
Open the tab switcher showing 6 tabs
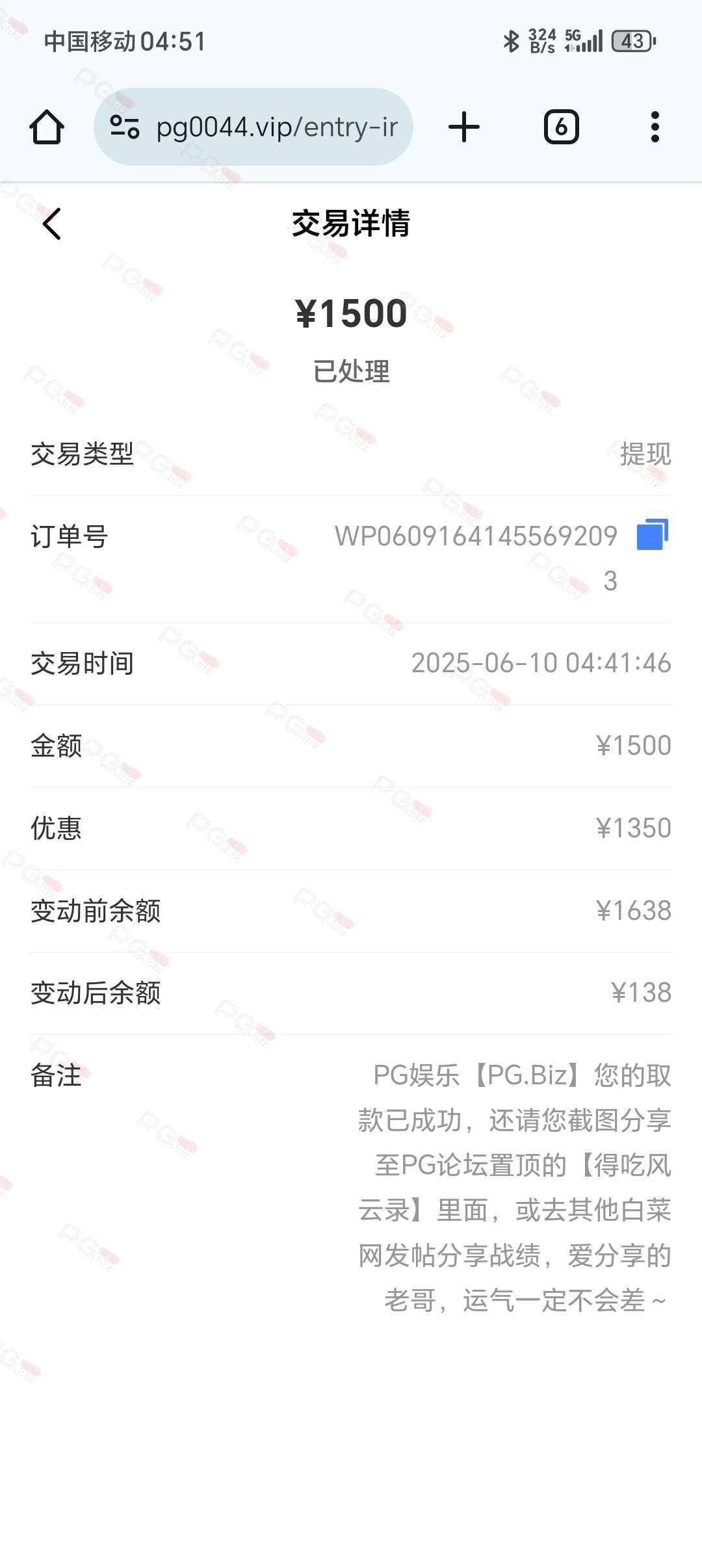point(562,127)
